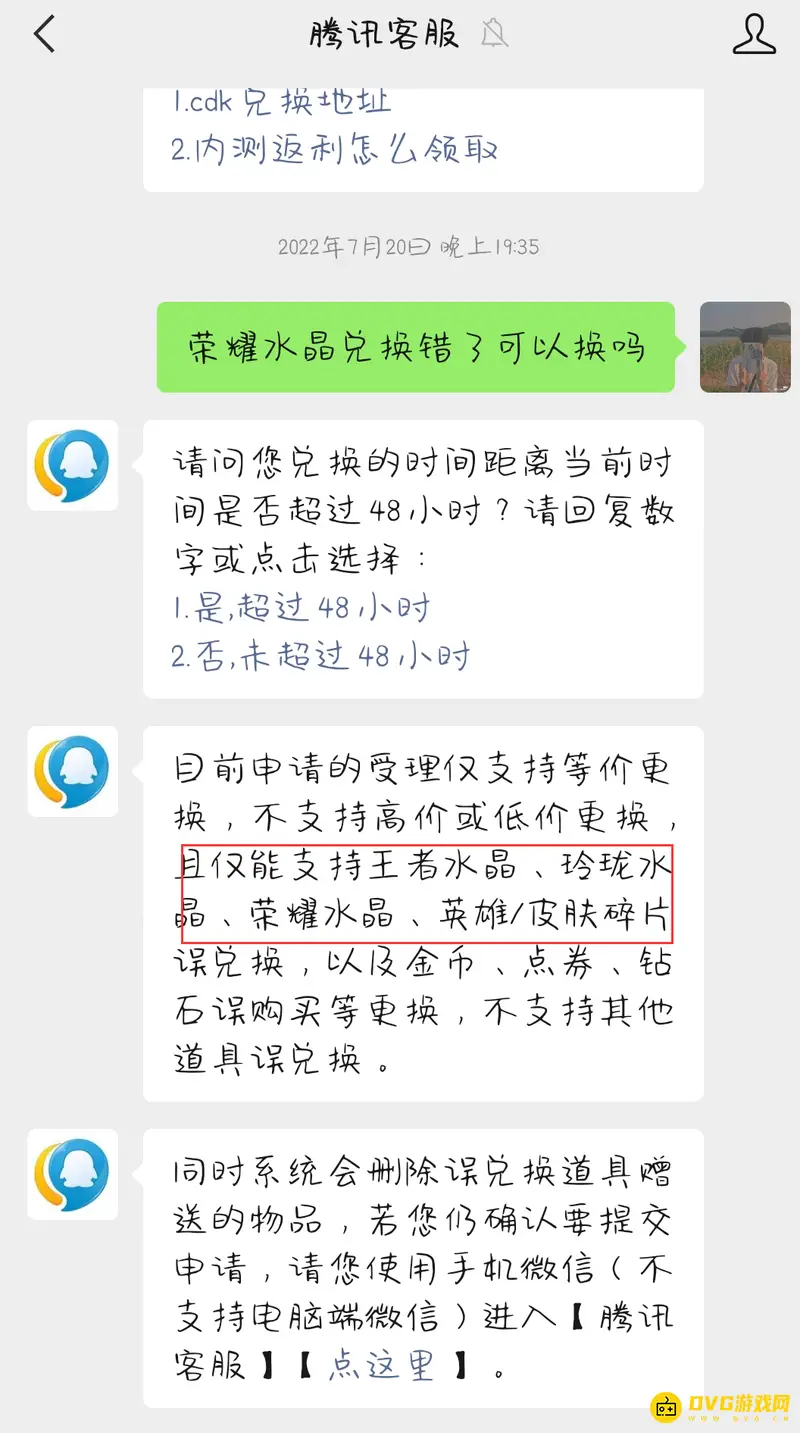The image size is (800, 1433).
Task: Tap the QQ avatar beside the bottom message
Action: [71, 1175]
